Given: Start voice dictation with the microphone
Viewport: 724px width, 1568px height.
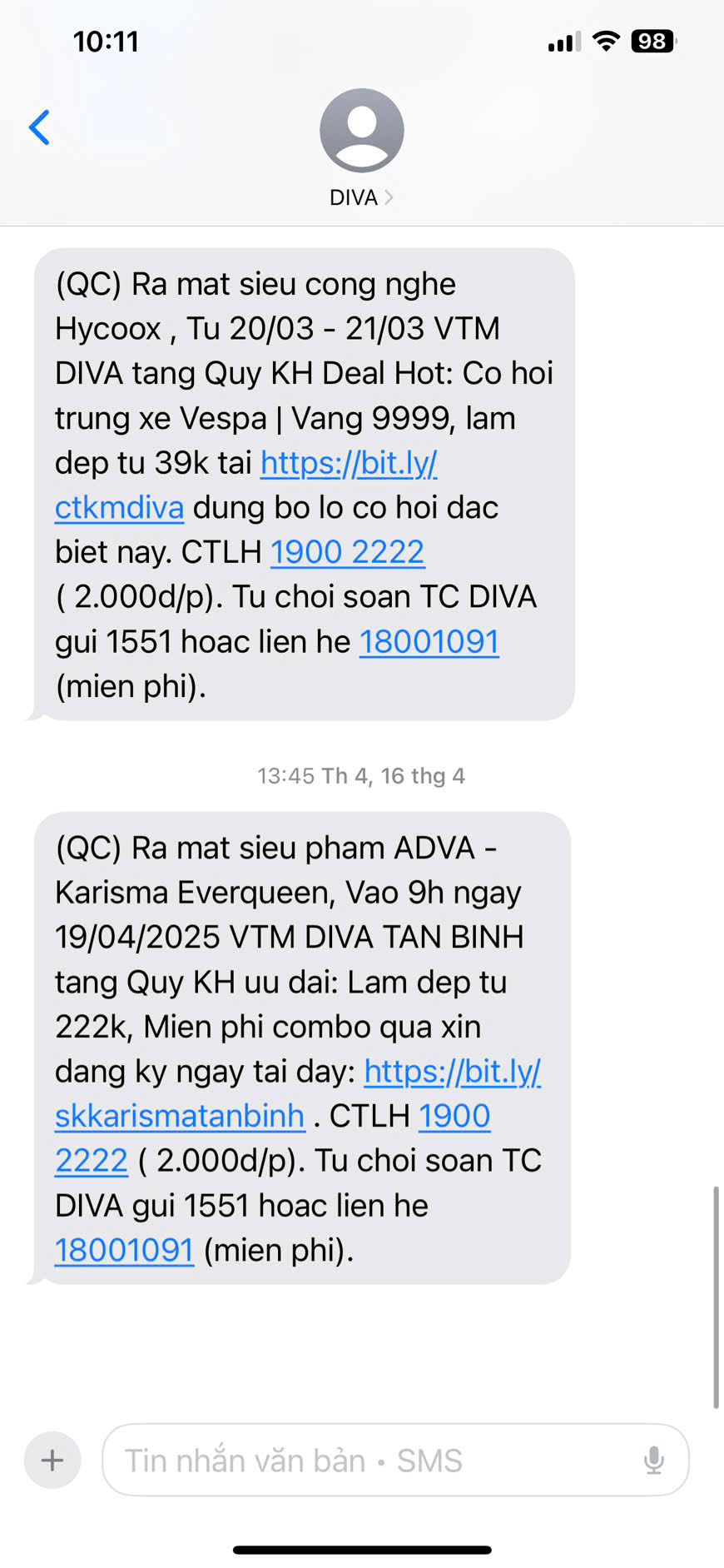Looking at the screenshot, I should click(654, 1460).
